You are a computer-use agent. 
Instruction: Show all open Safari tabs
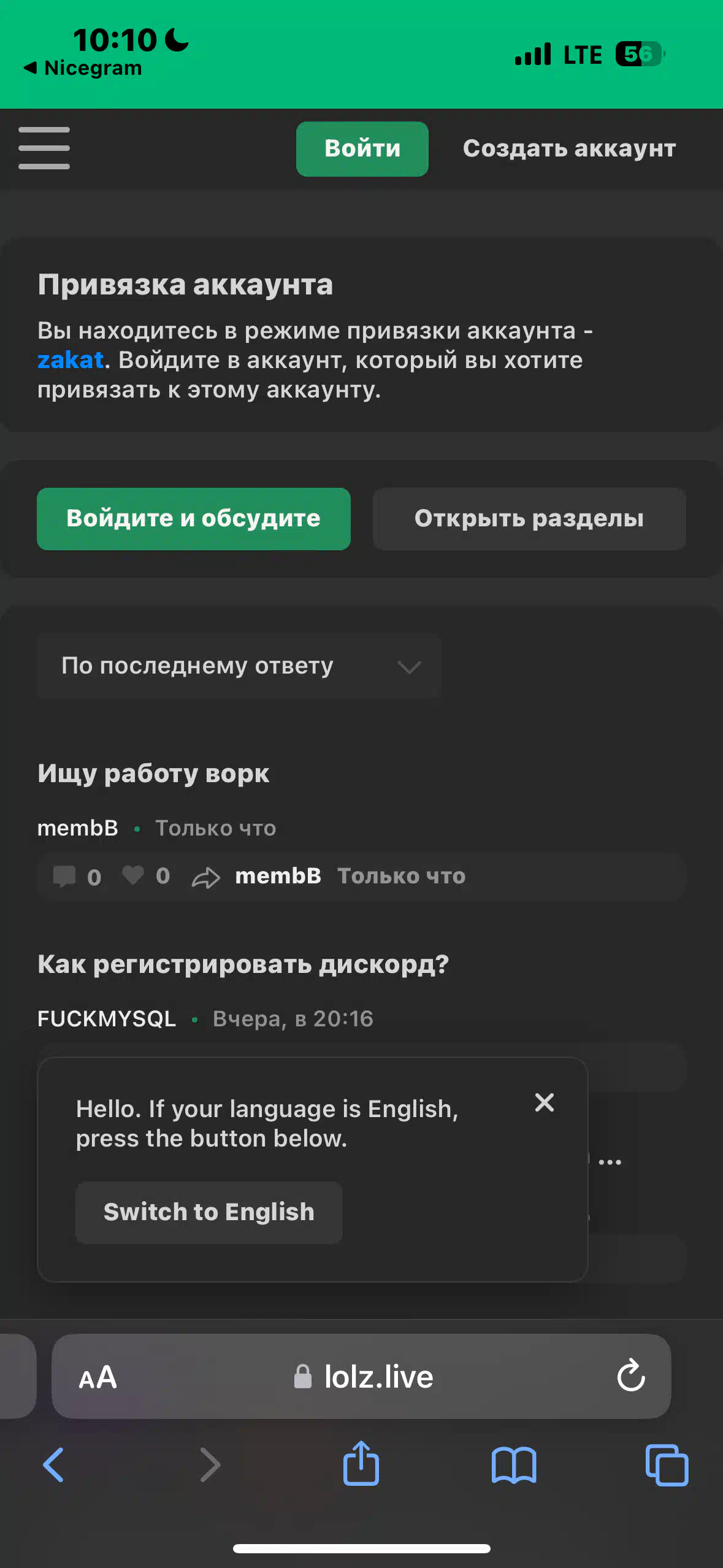(667, 1465)
